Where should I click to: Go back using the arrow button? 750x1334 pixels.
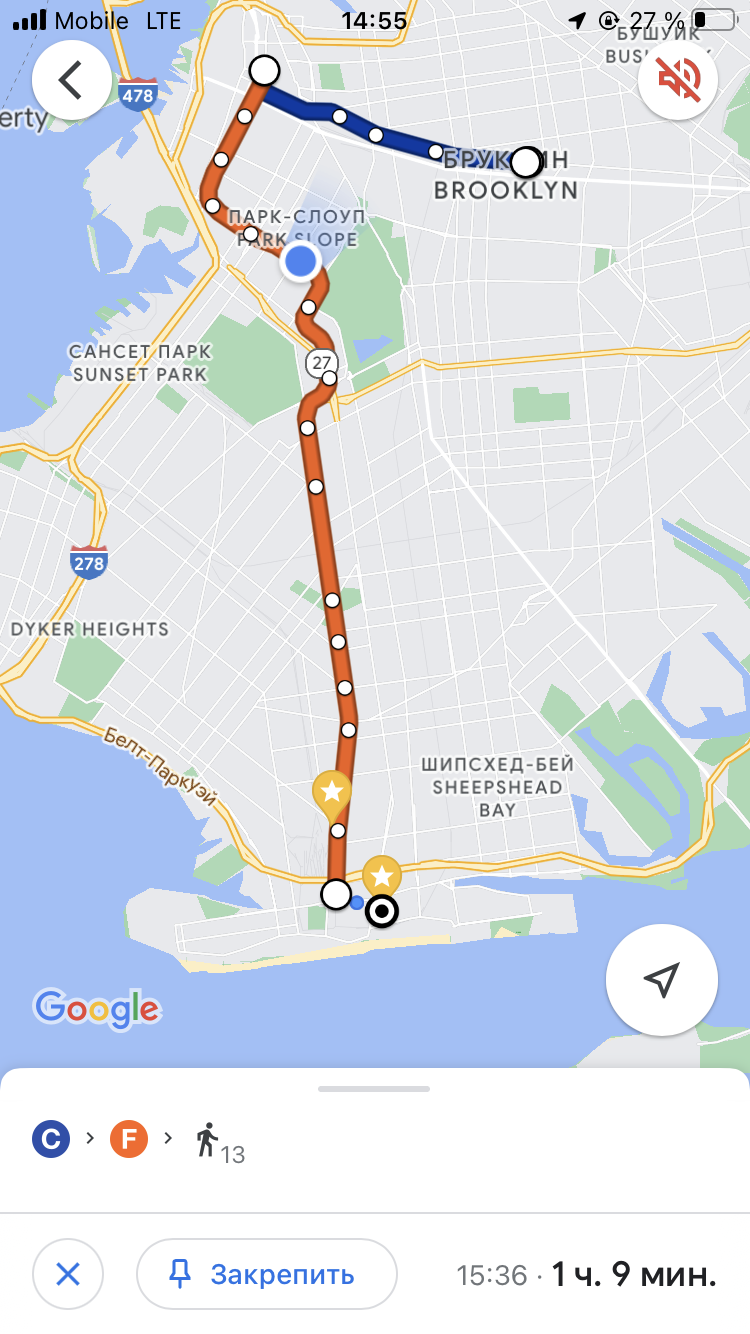(71, 80)
